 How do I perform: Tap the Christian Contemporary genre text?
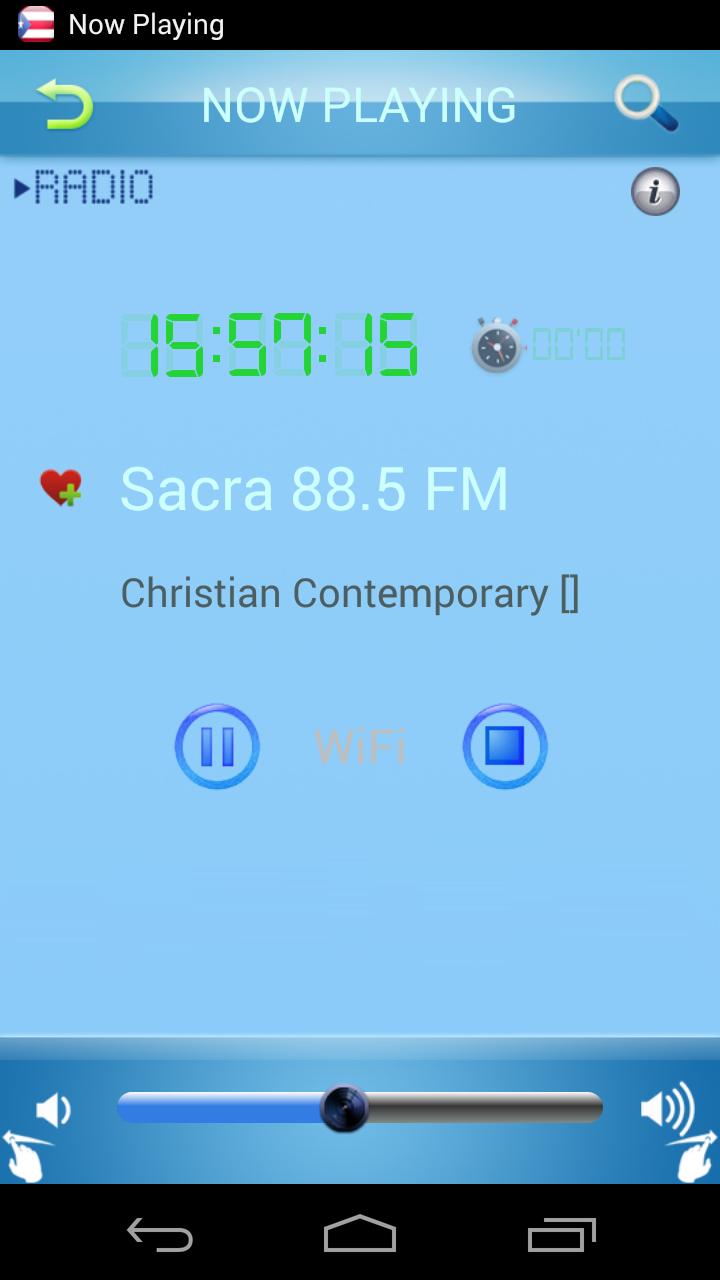[348, 592]
